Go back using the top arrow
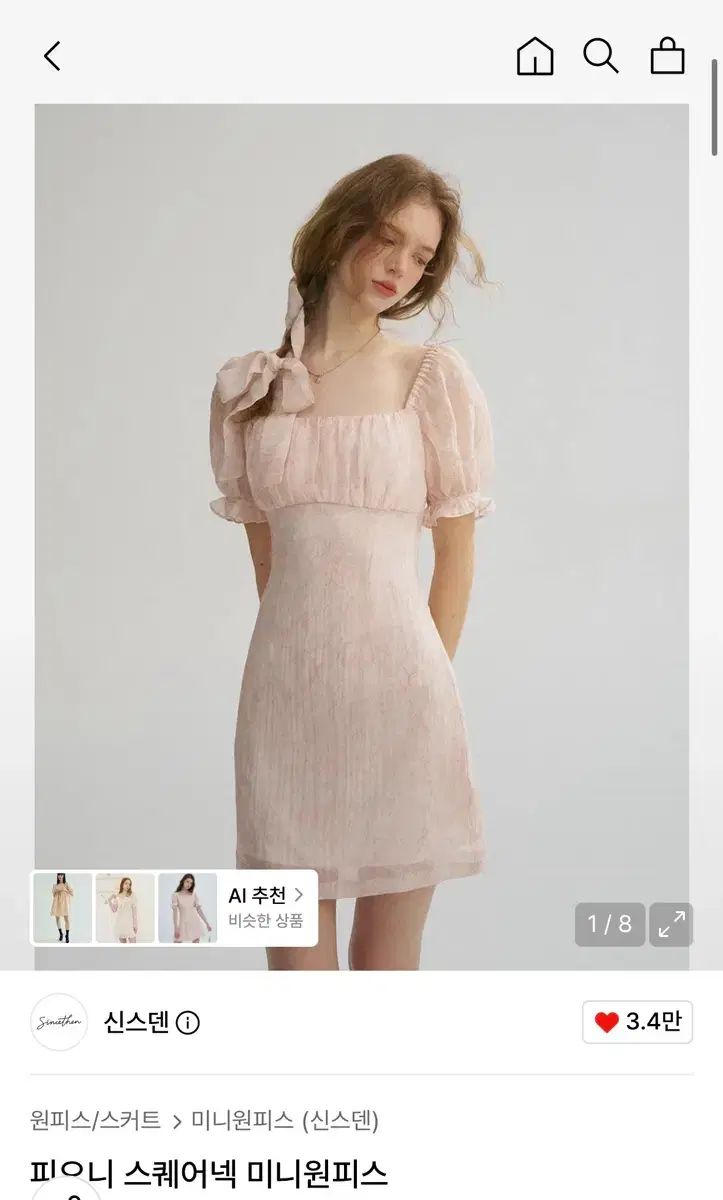723x1200 pixels. 52,56
